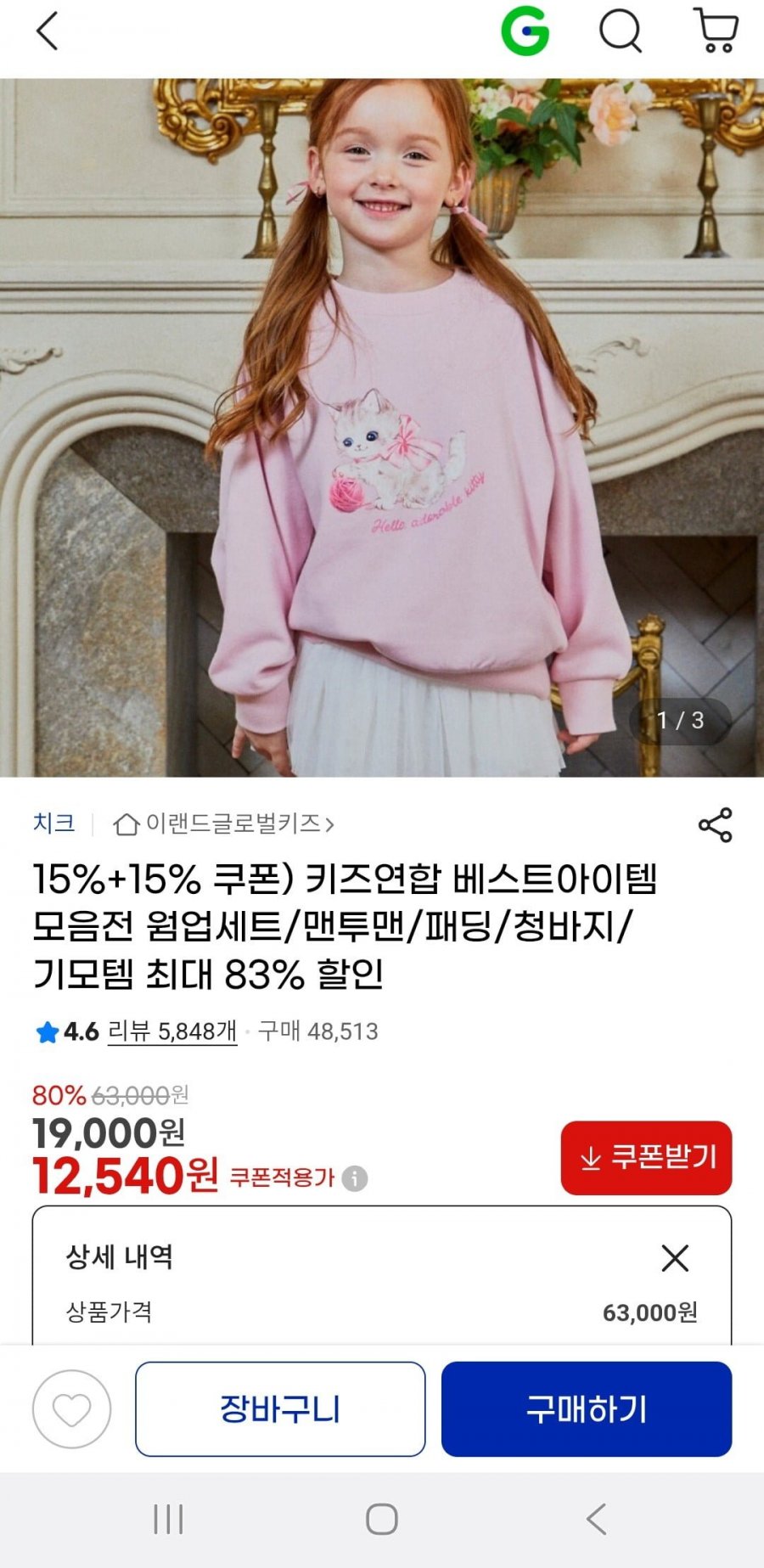The width and height of the screenshot is (764, 1568).
Task: Open recent apps from navigation bar
Action: click(168, 1519)
